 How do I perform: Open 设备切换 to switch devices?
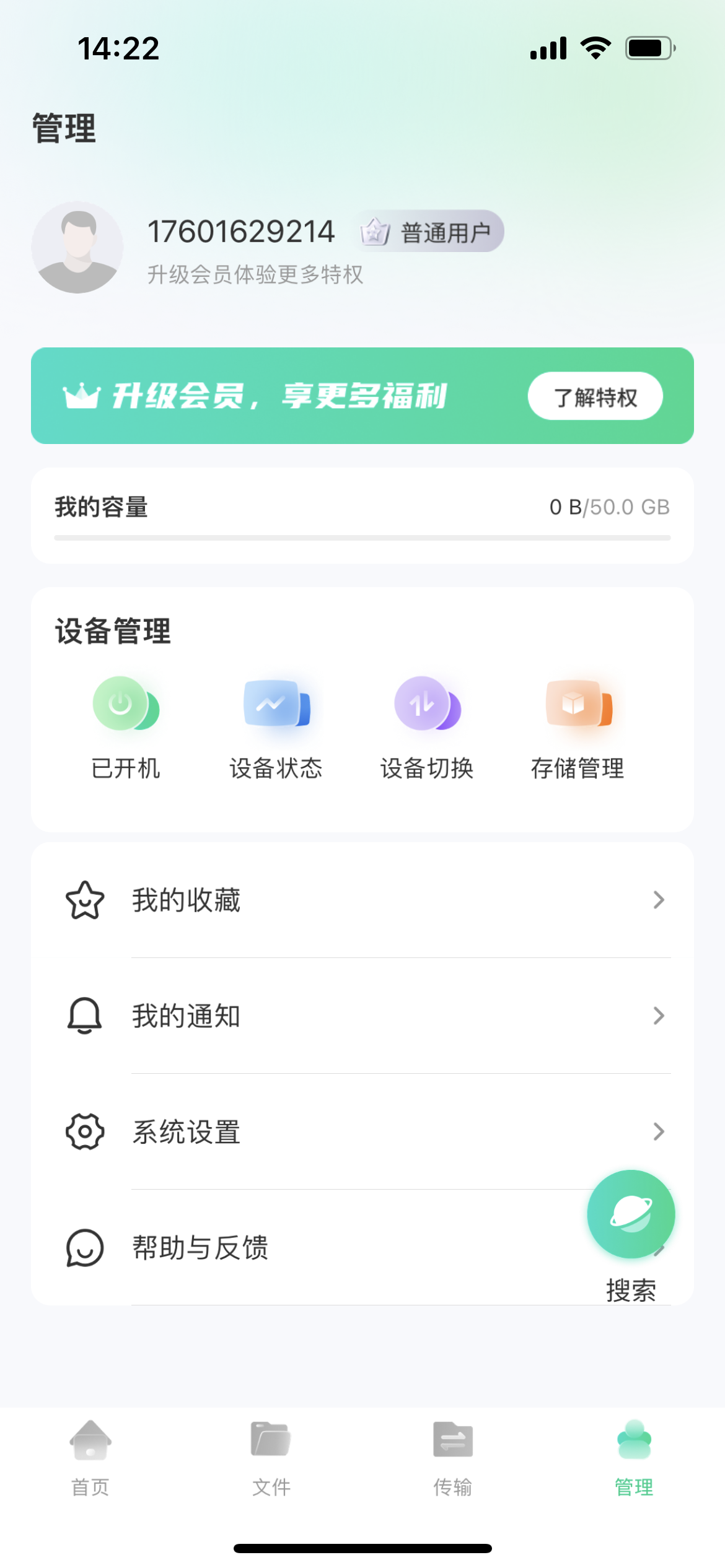[427, 703]
